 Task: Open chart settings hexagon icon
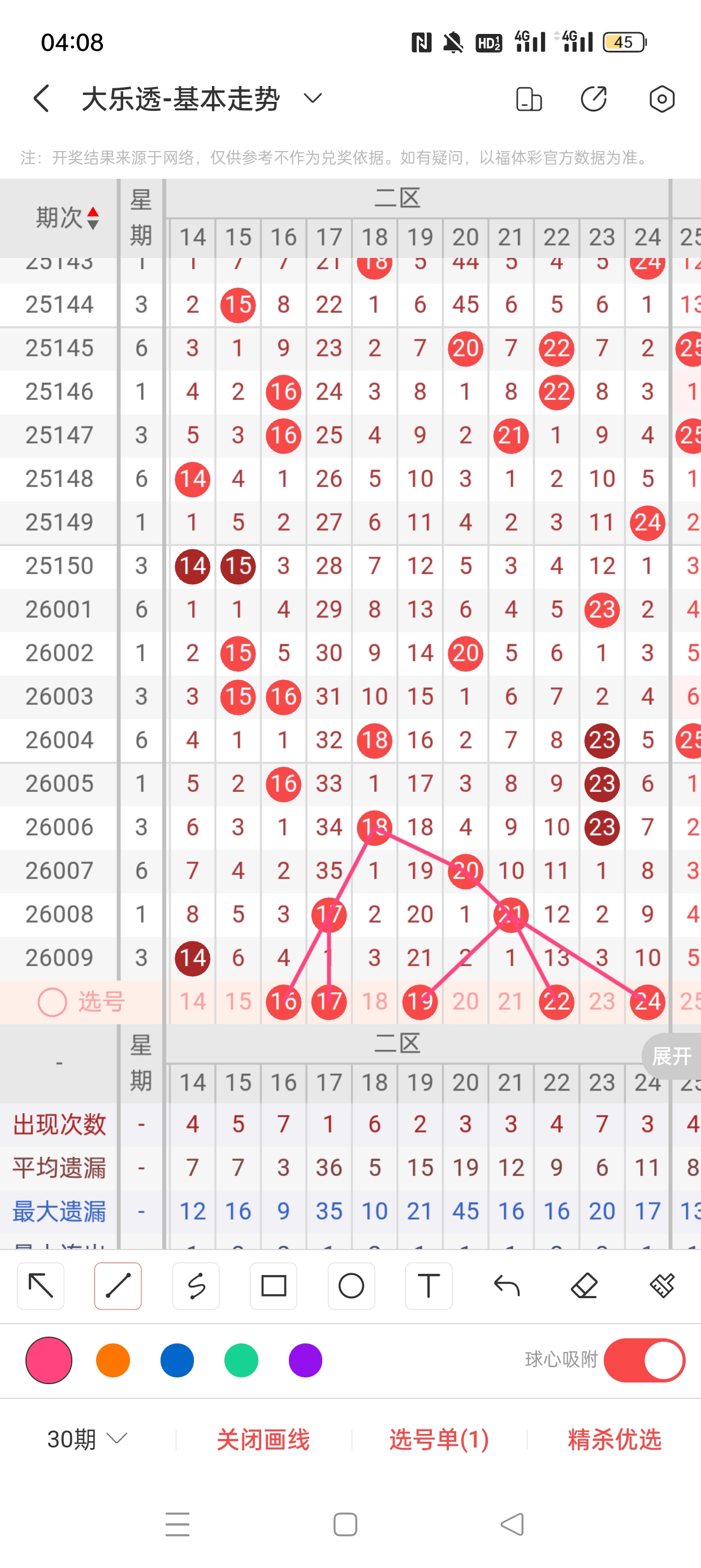[x=661, y=98]
